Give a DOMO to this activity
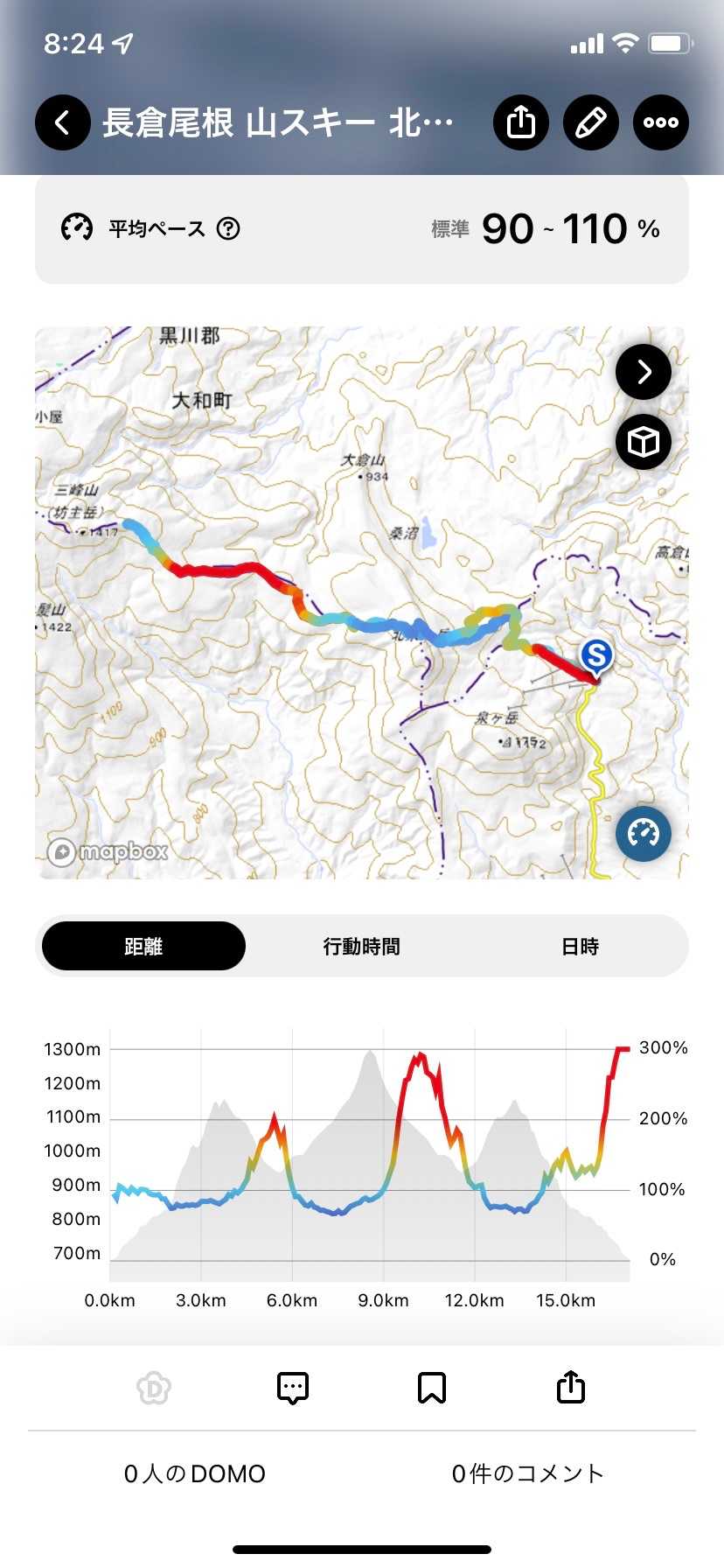 (x=154, y=1388)
